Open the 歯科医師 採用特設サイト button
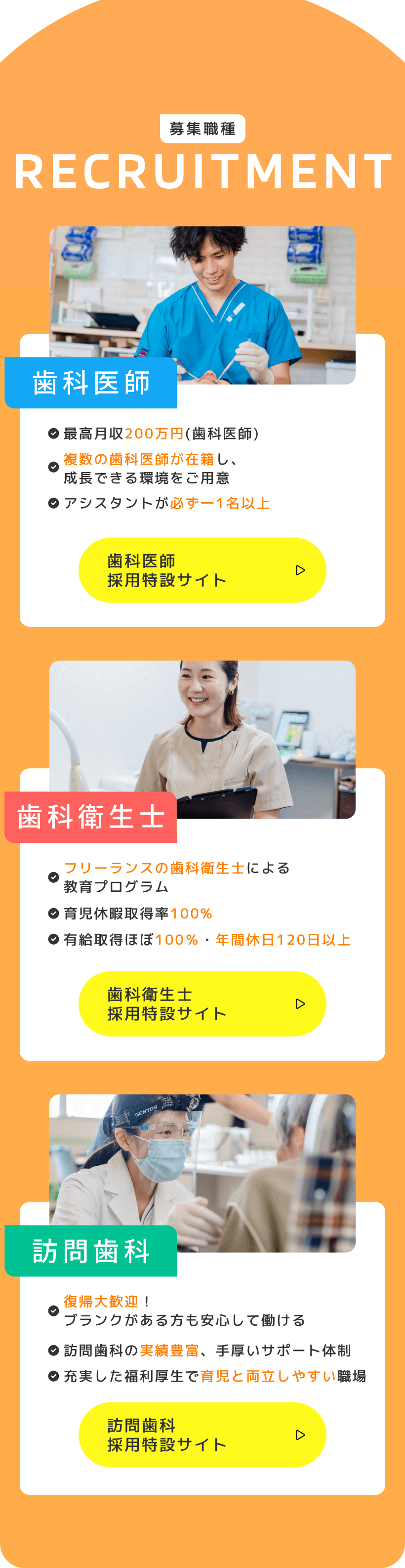This screenshot has width=405, height=1568. click(x=202, y=570)
